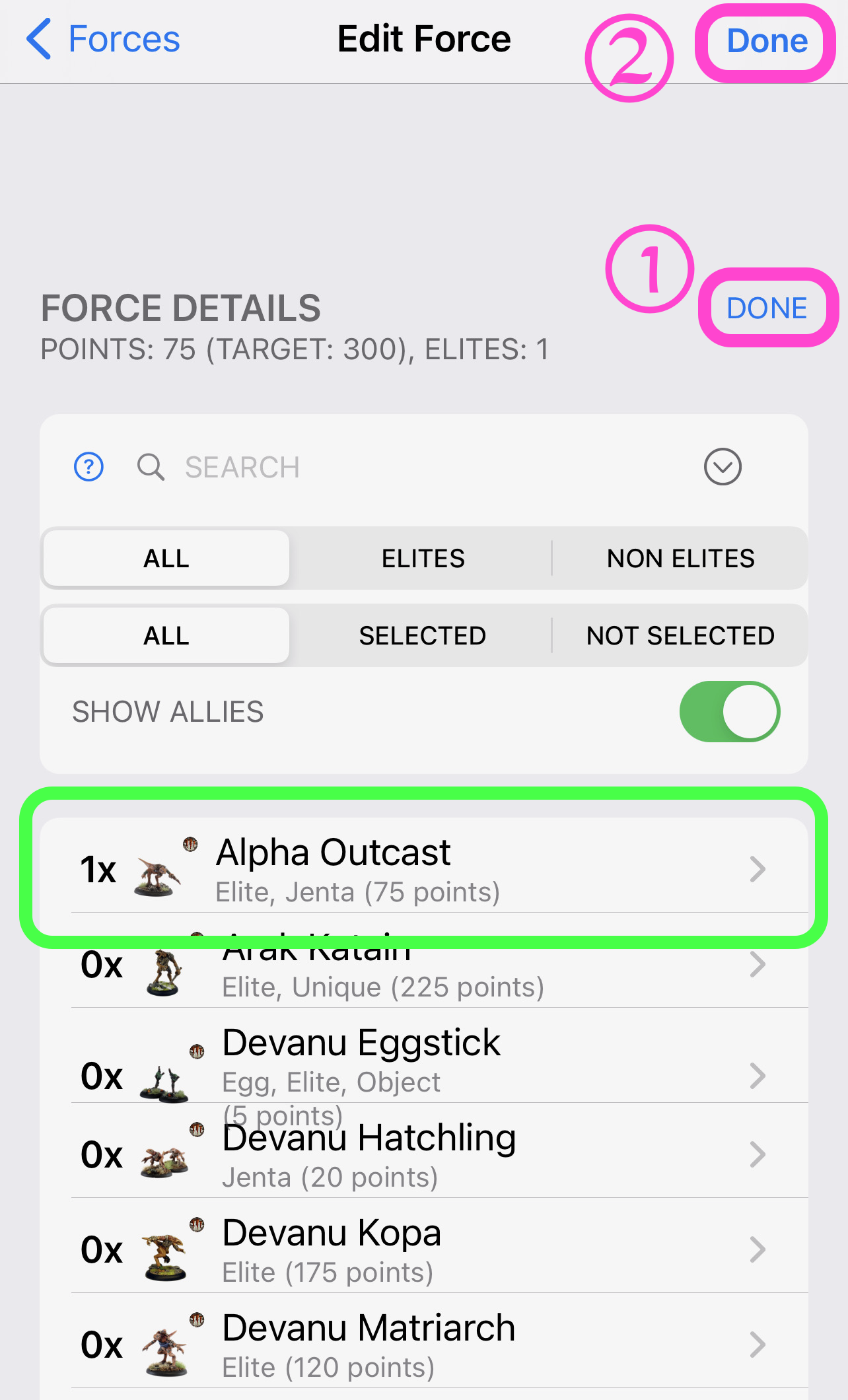Open the help question mark icon
Image resolution: width=848 pixels, height=1400 pixels.
coord(88,467)
